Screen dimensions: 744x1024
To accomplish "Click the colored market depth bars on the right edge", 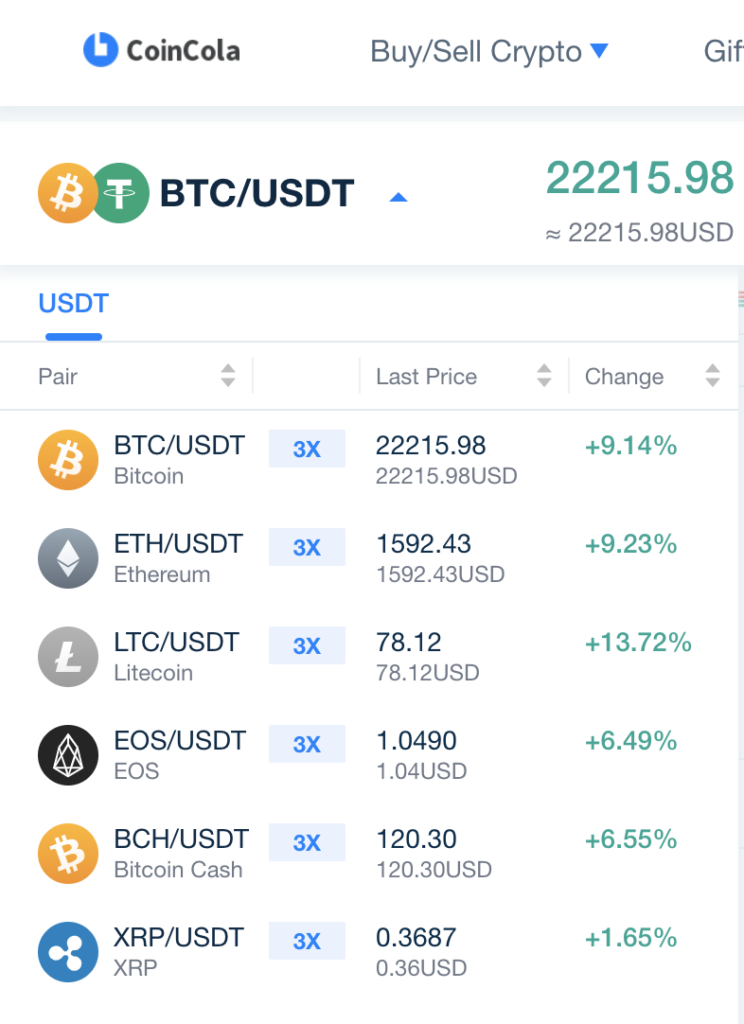I will [740, 297].
